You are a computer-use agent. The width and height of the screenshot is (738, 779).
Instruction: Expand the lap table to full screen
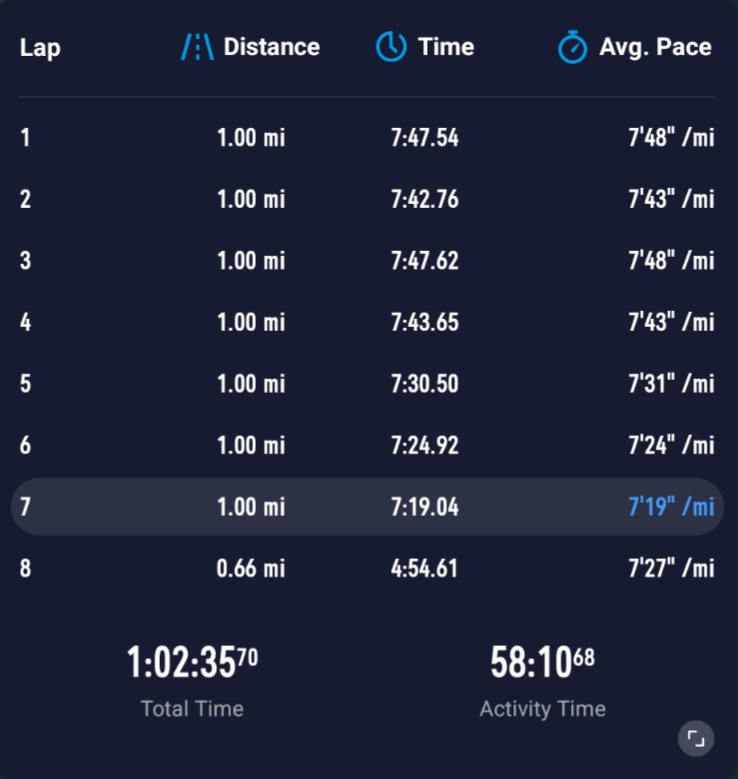pos(696,738)
